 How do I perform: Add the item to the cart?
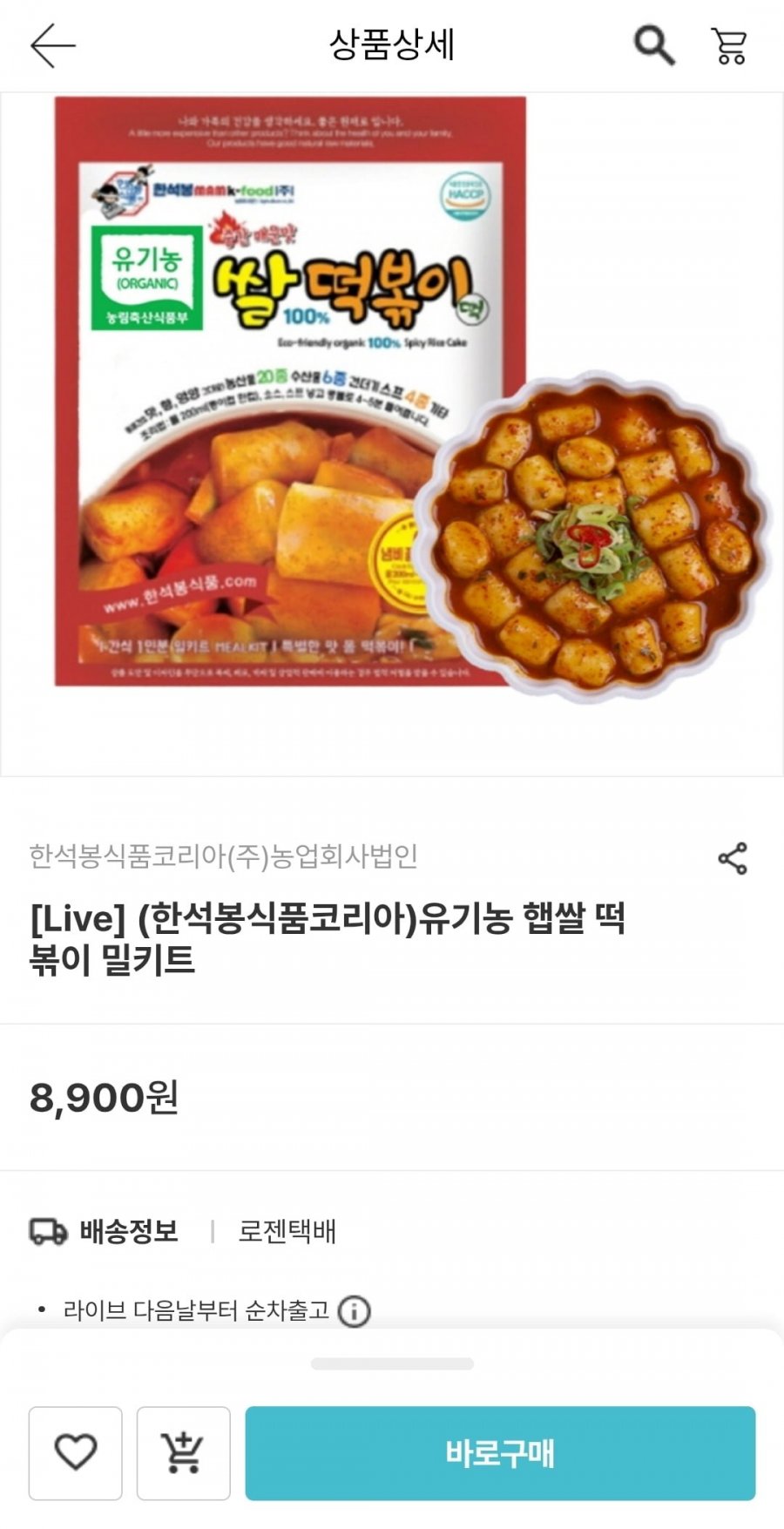183,1452
